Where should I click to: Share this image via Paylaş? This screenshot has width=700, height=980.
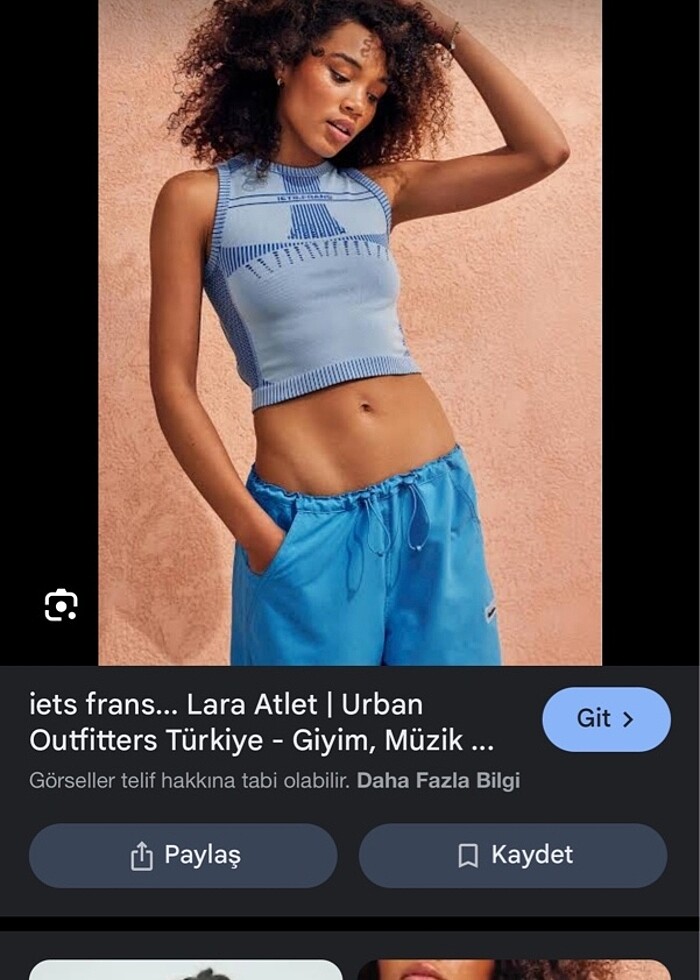[183, 855]
